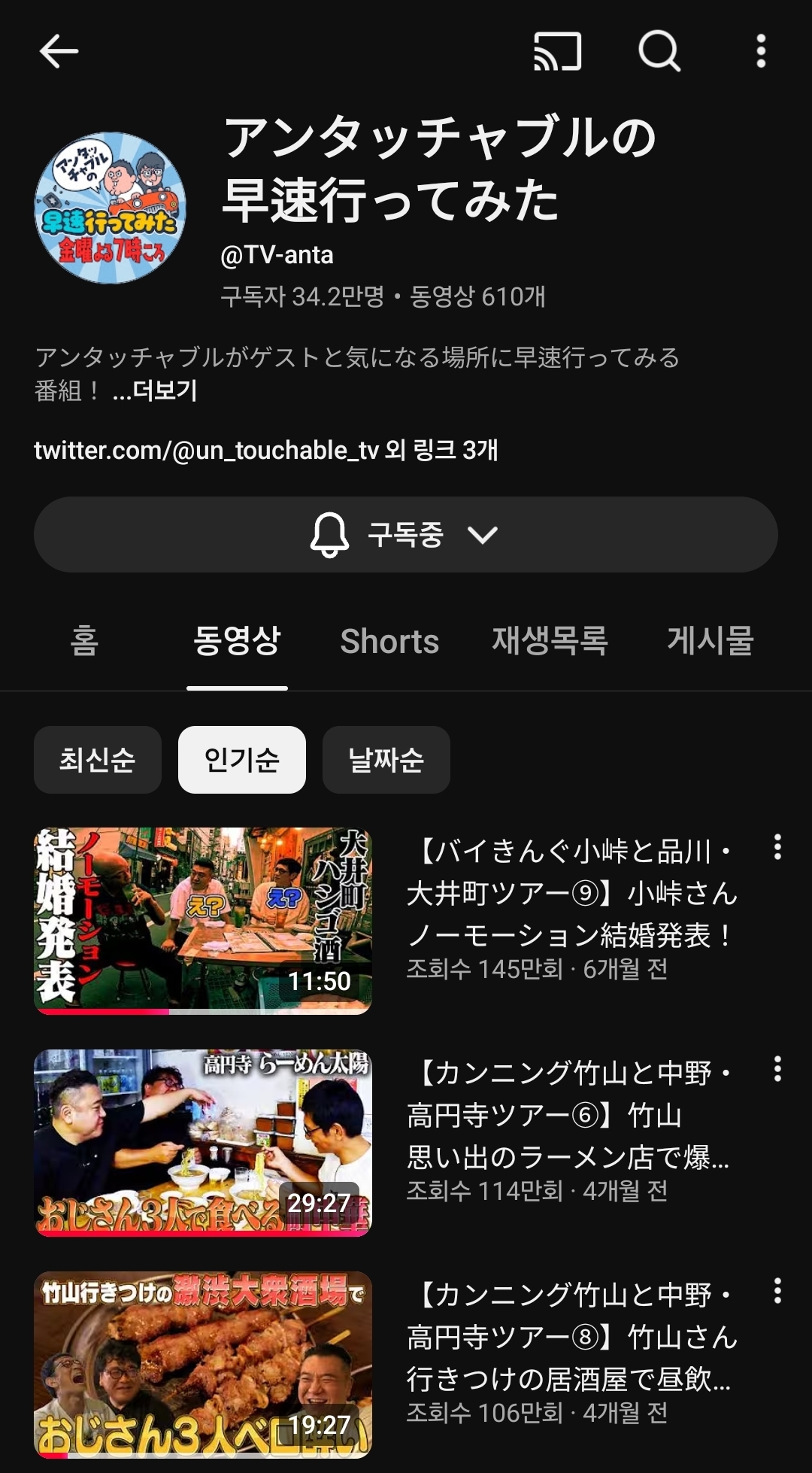Select the 인기순 sort chip

[x=242, y=760]
